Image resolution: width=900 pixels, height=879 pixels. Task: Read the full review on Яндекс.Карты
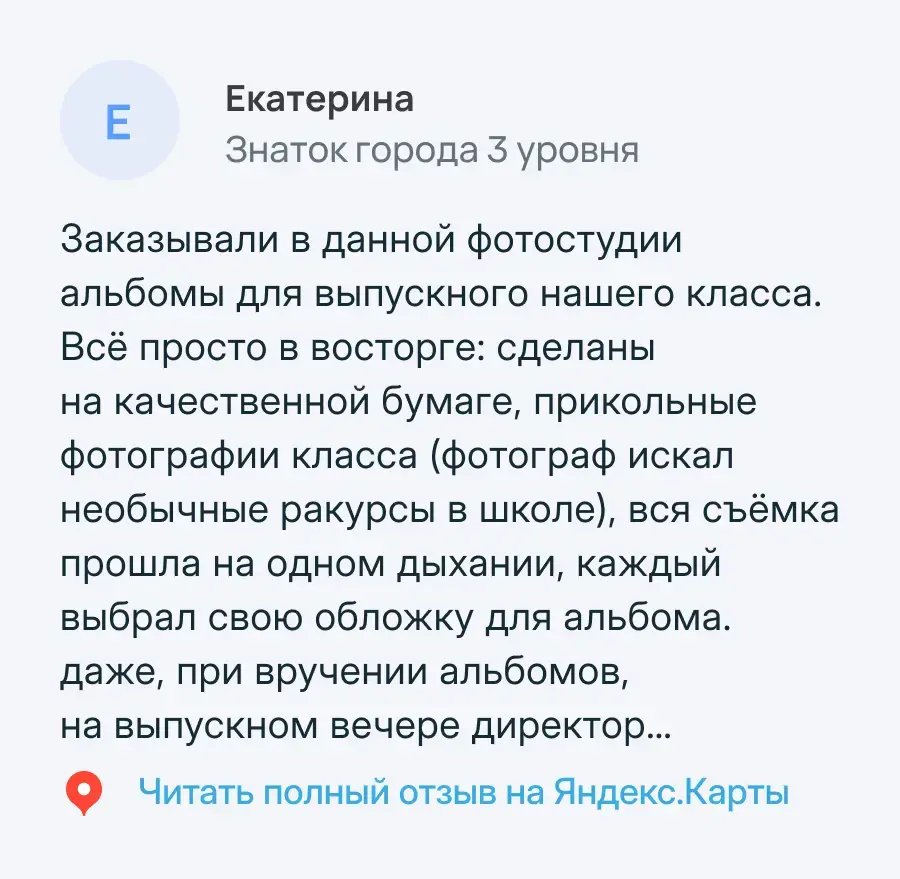coord(464,793)
